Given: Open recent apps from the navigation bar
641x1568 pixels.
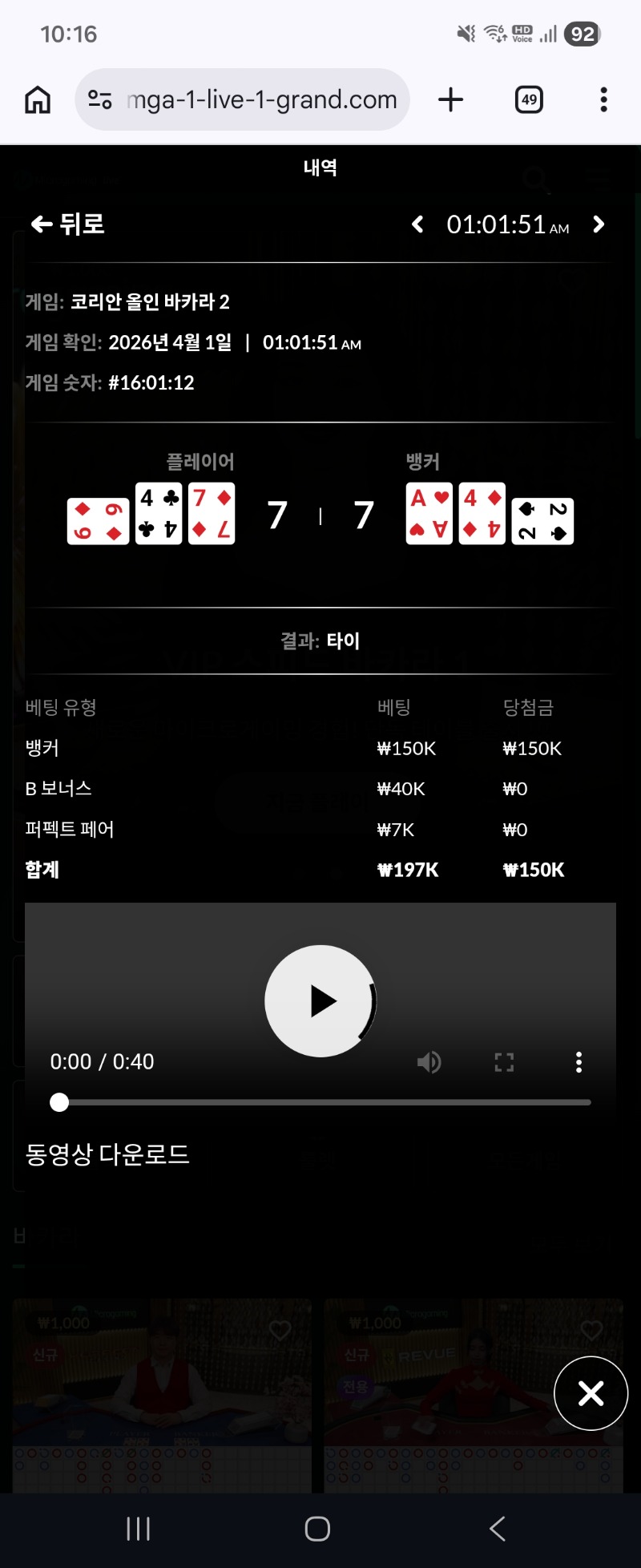Looking at the screenshot, I should 139,1529.
